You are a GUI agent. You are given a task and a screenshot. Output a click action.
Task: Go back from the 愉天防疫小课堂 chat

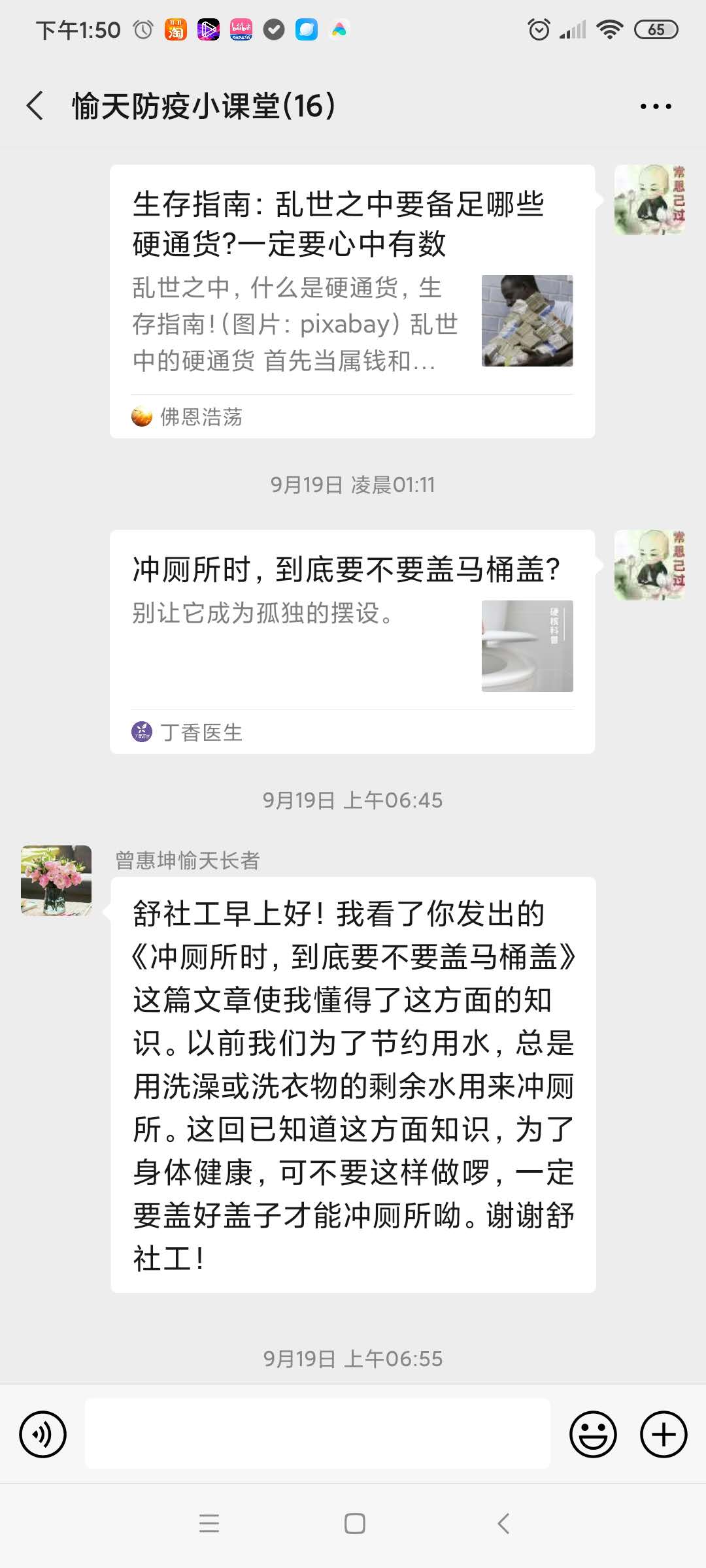coord(35,106)
